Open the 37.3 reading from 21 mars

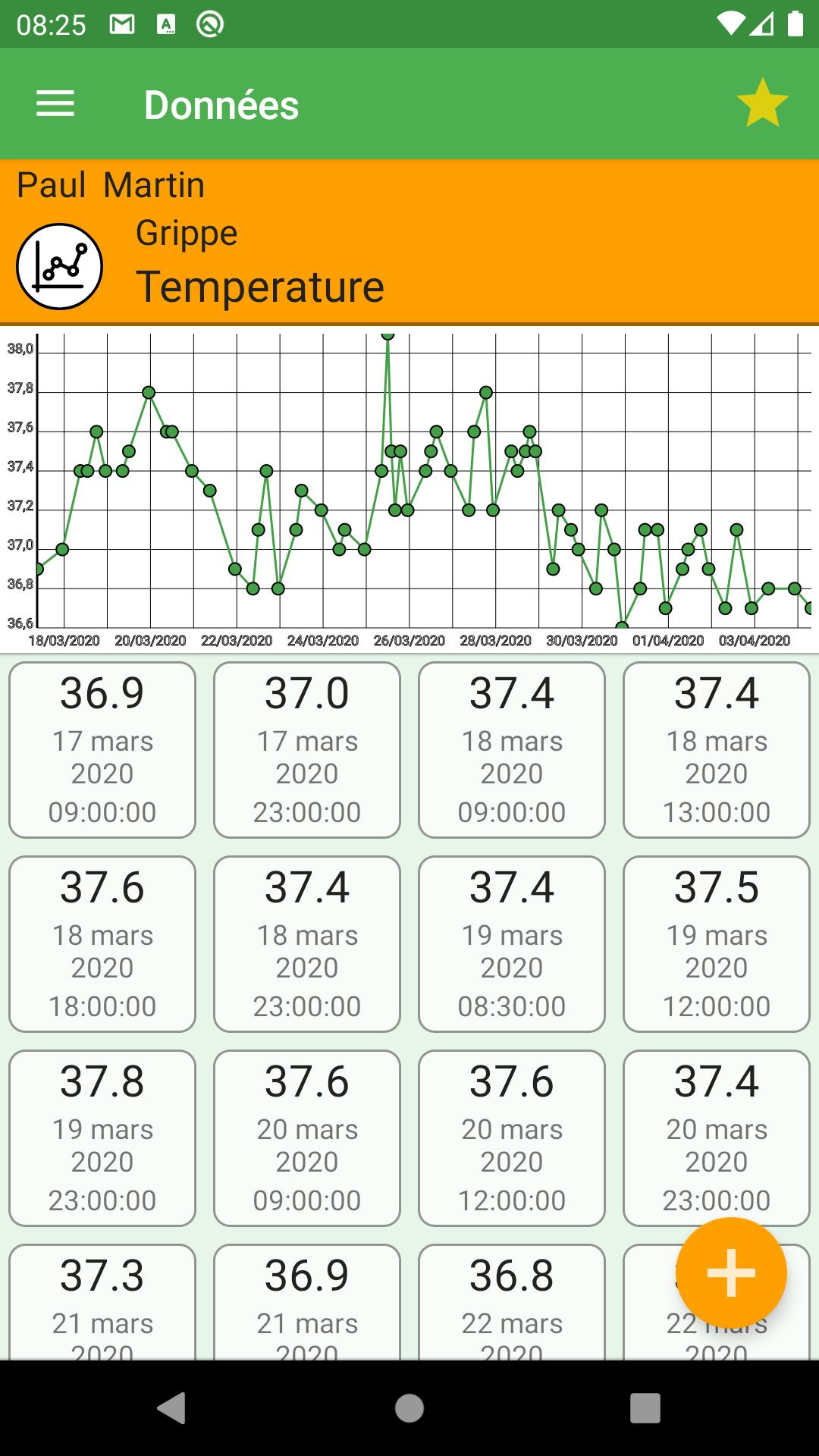click(102, 1302)
